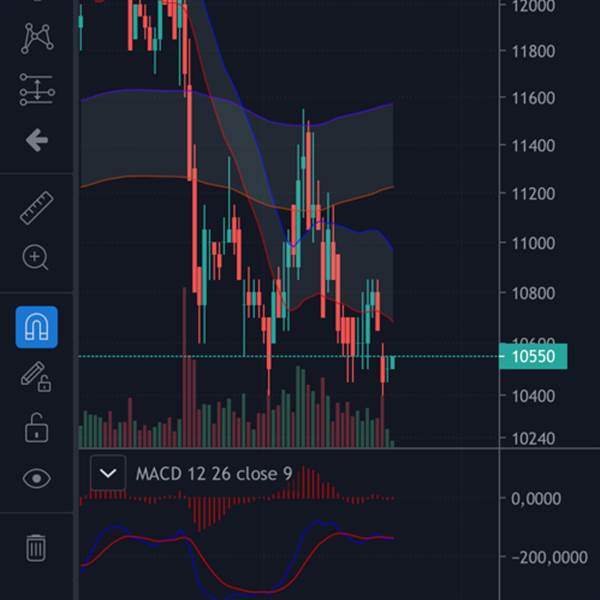Remove drawings with the trash icon
Screen dimensions: 600x600
[x=37, y=548]
